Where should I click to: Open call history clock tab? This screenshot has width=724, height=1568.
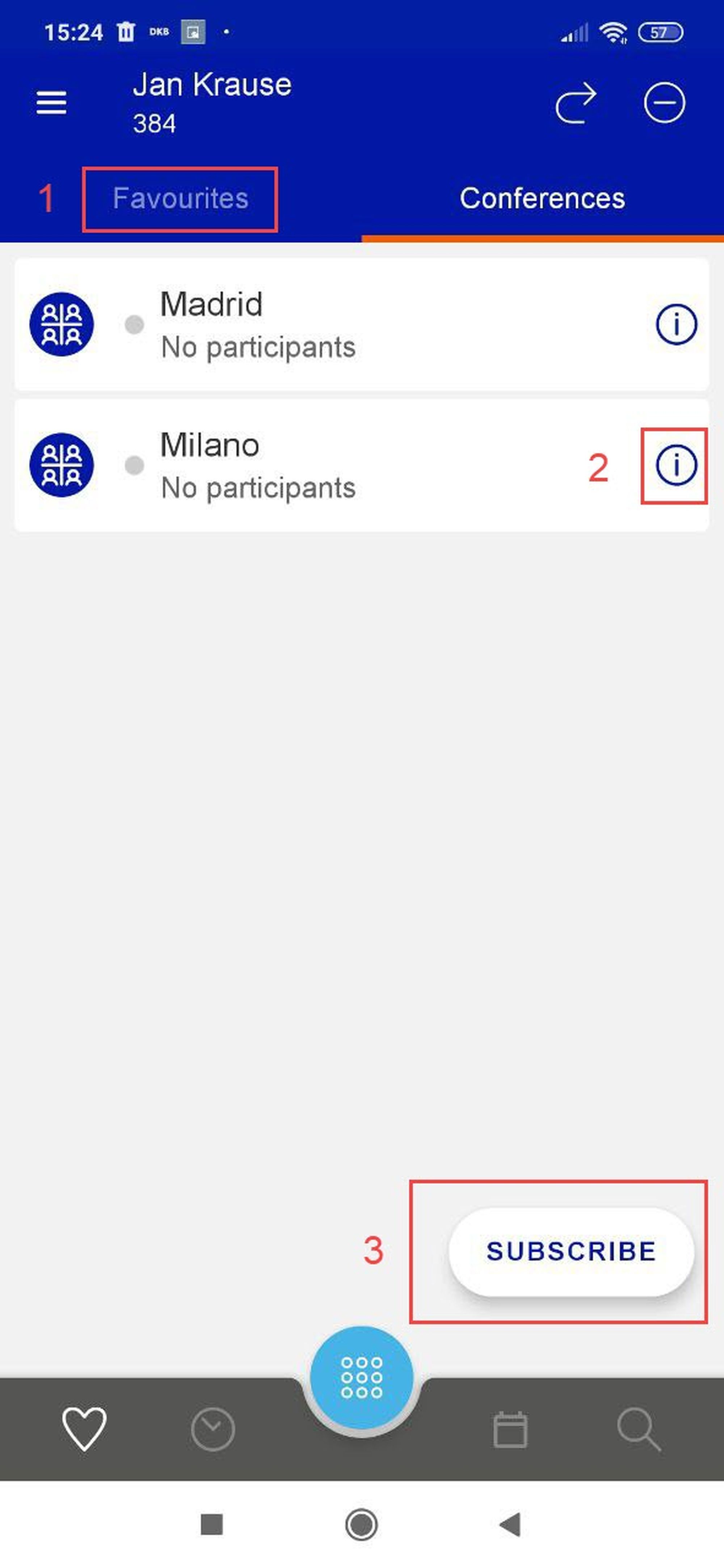[212, 1429]
